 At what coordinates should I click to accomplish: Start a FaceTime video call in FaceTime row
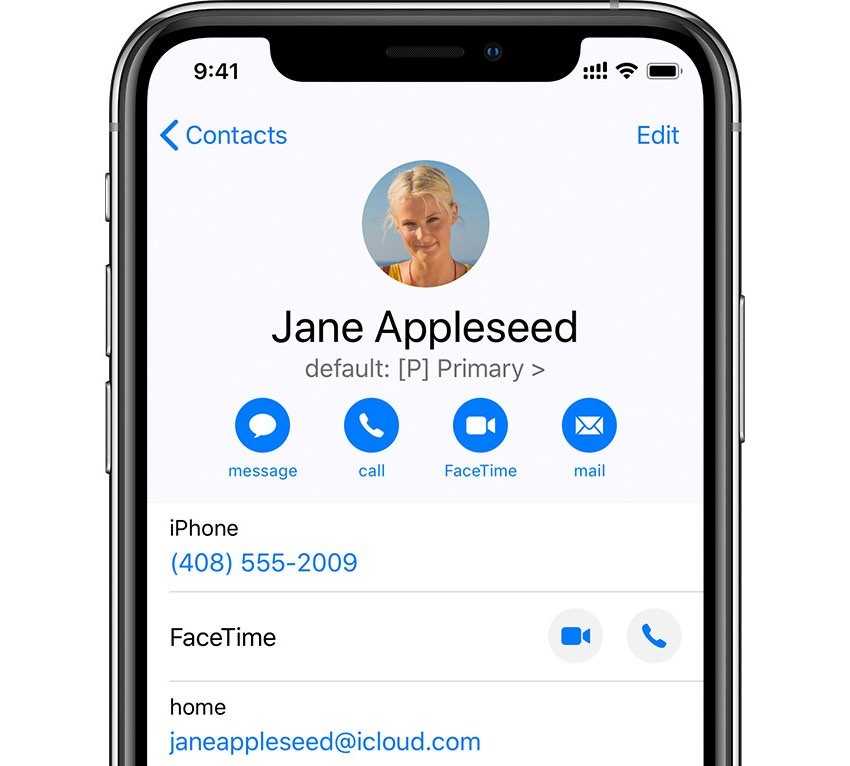click(575, 636)
